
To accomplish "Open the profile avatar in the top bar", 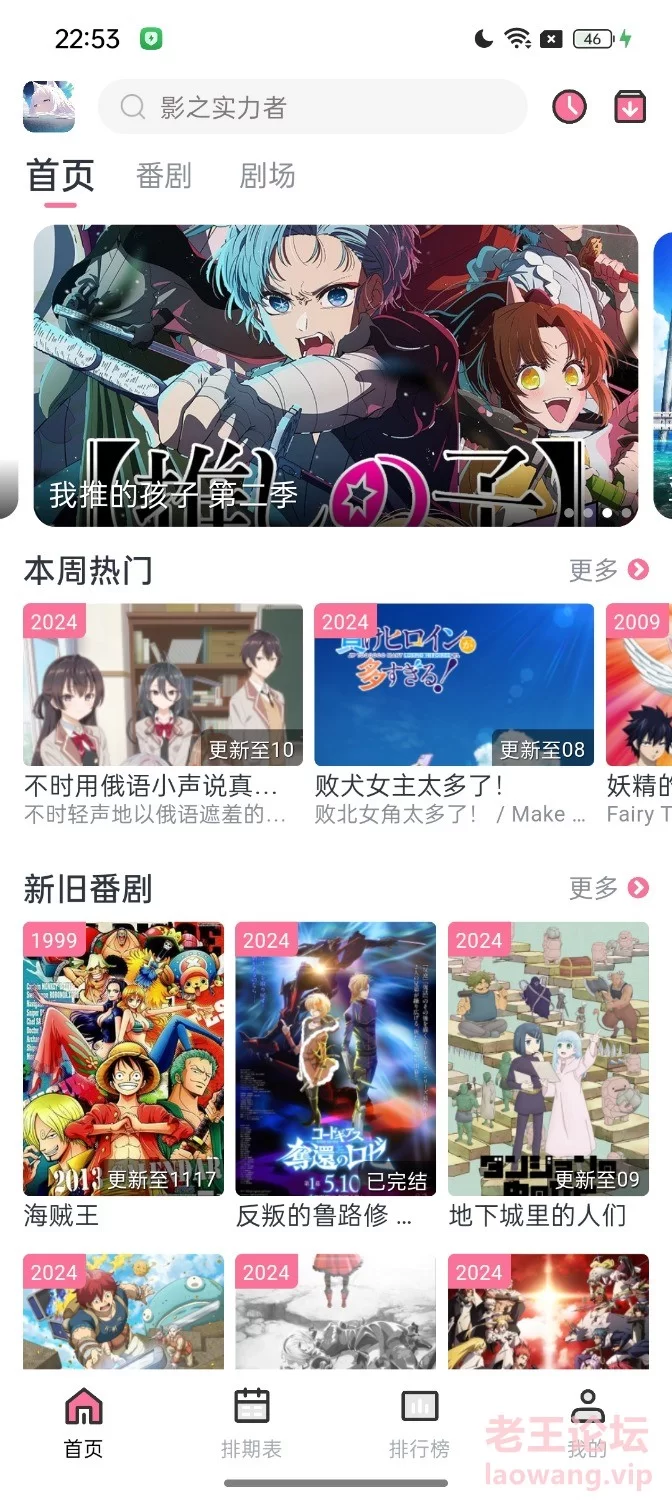I will click(49, 107).
